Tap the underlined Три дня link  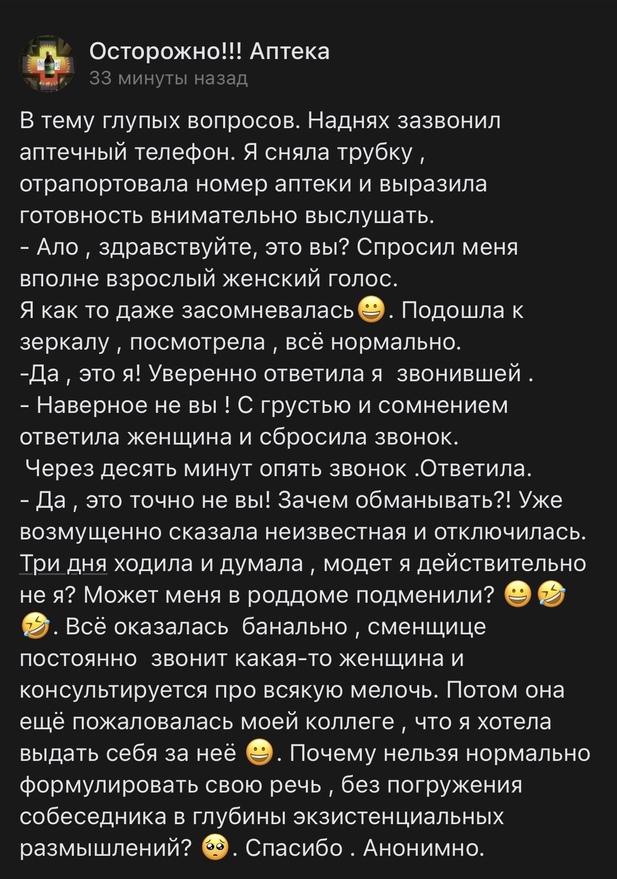(x=62, y=566)
